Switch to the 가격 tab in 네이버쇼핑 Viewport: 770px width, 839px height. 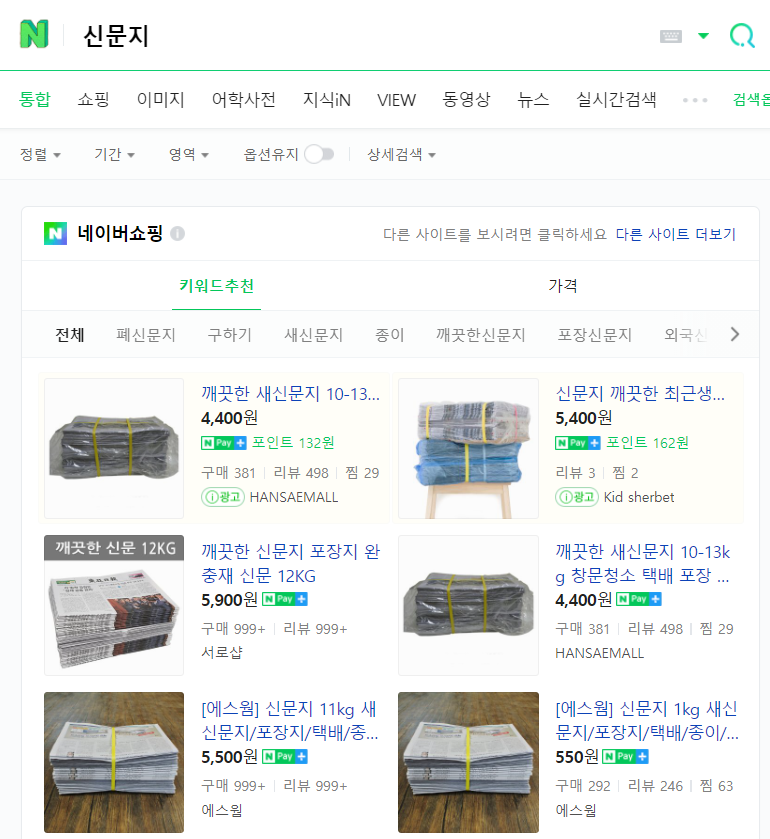(x=562, y=286)
